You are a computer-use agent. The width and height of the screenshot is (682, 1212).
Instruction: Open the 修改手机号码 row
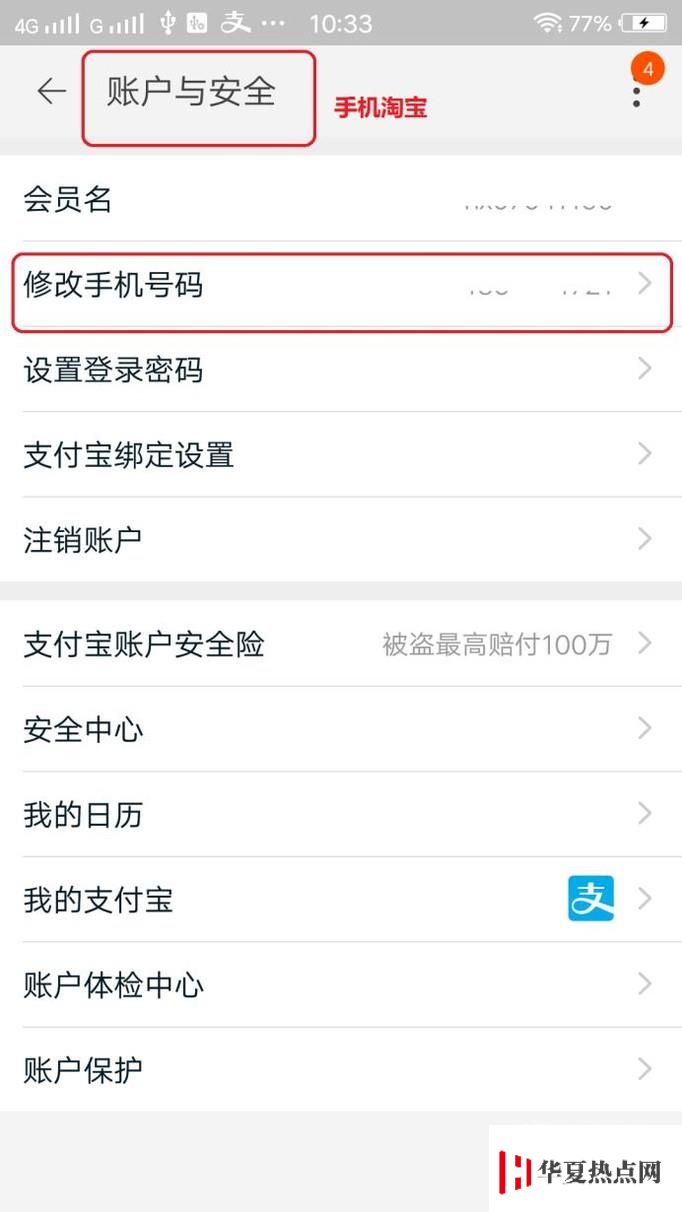[341, 285]
